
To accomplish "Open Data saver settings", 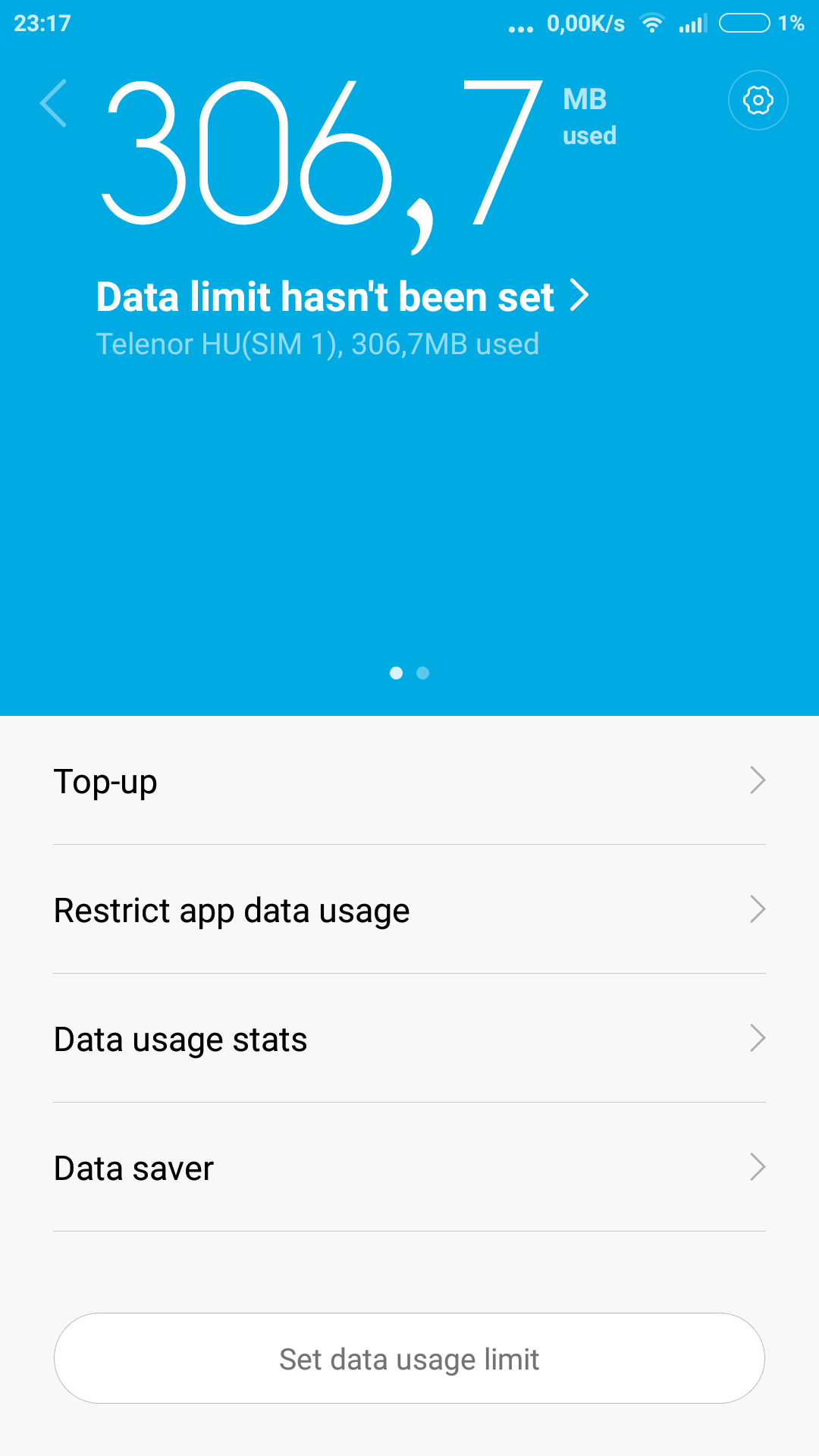I will coord(409,1167).
